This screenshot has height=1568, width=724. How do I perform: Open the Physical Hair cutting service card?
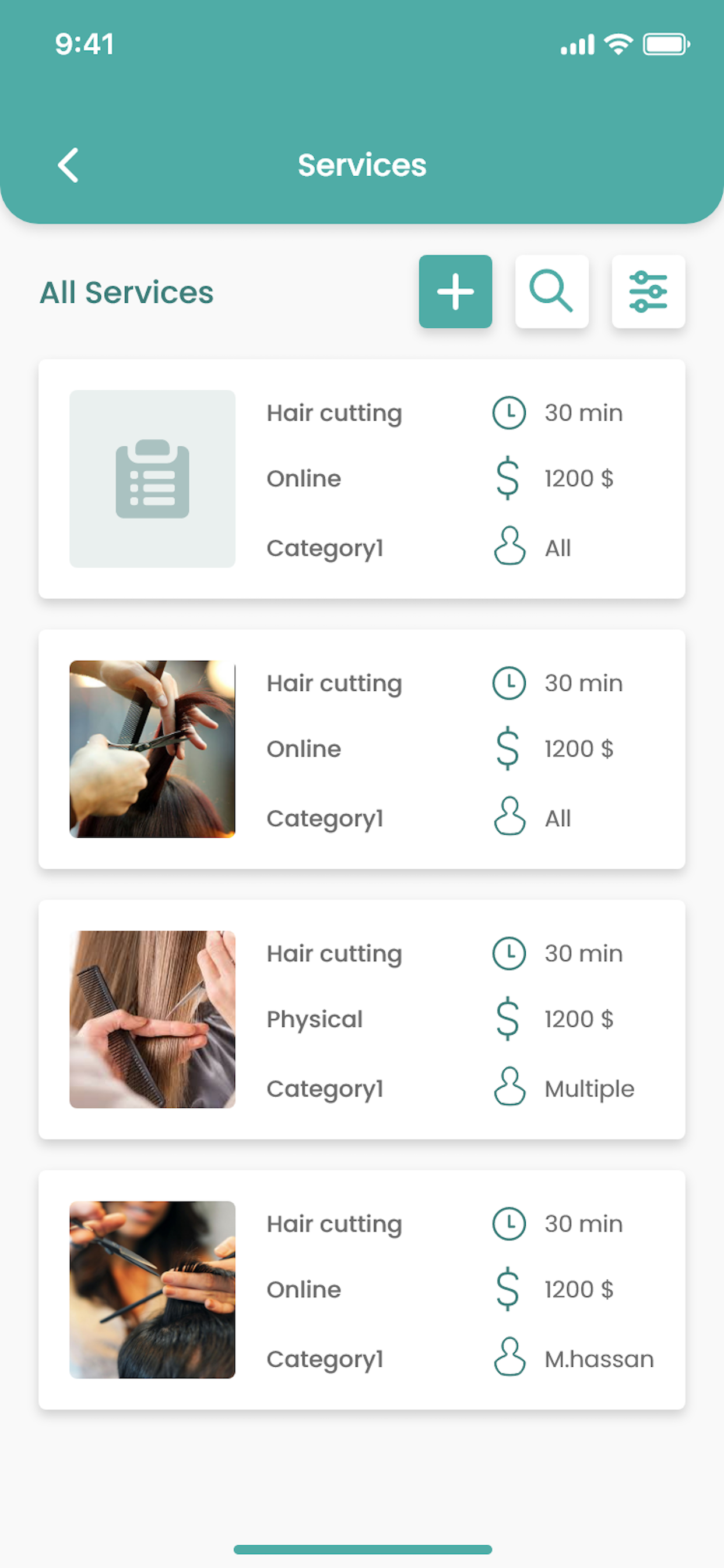click(362, 1020)
